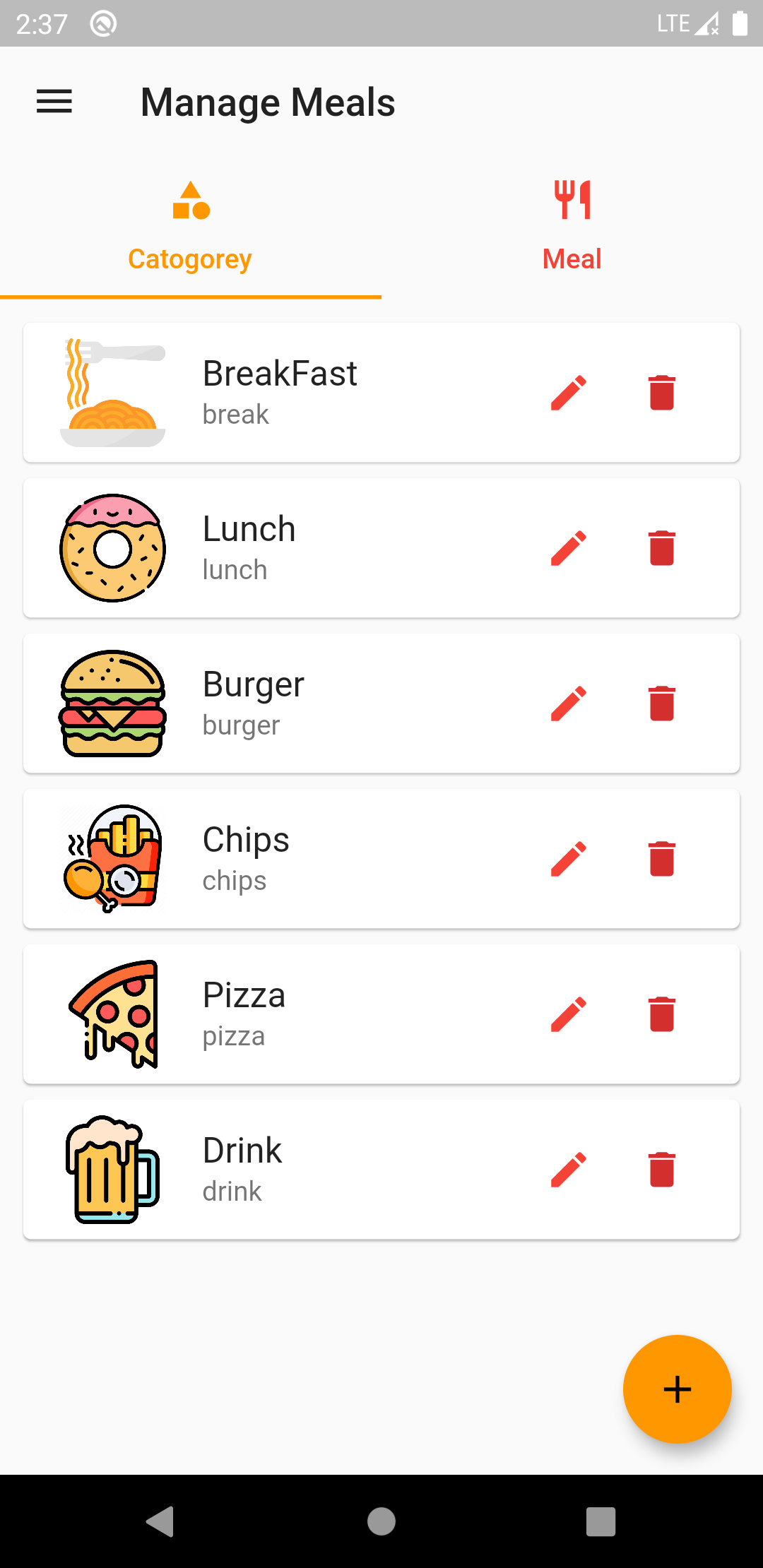The width and height of the screenshot is (763, 1568).
Task: Delete the BreakFast category
Action: (x=661, y=393)
